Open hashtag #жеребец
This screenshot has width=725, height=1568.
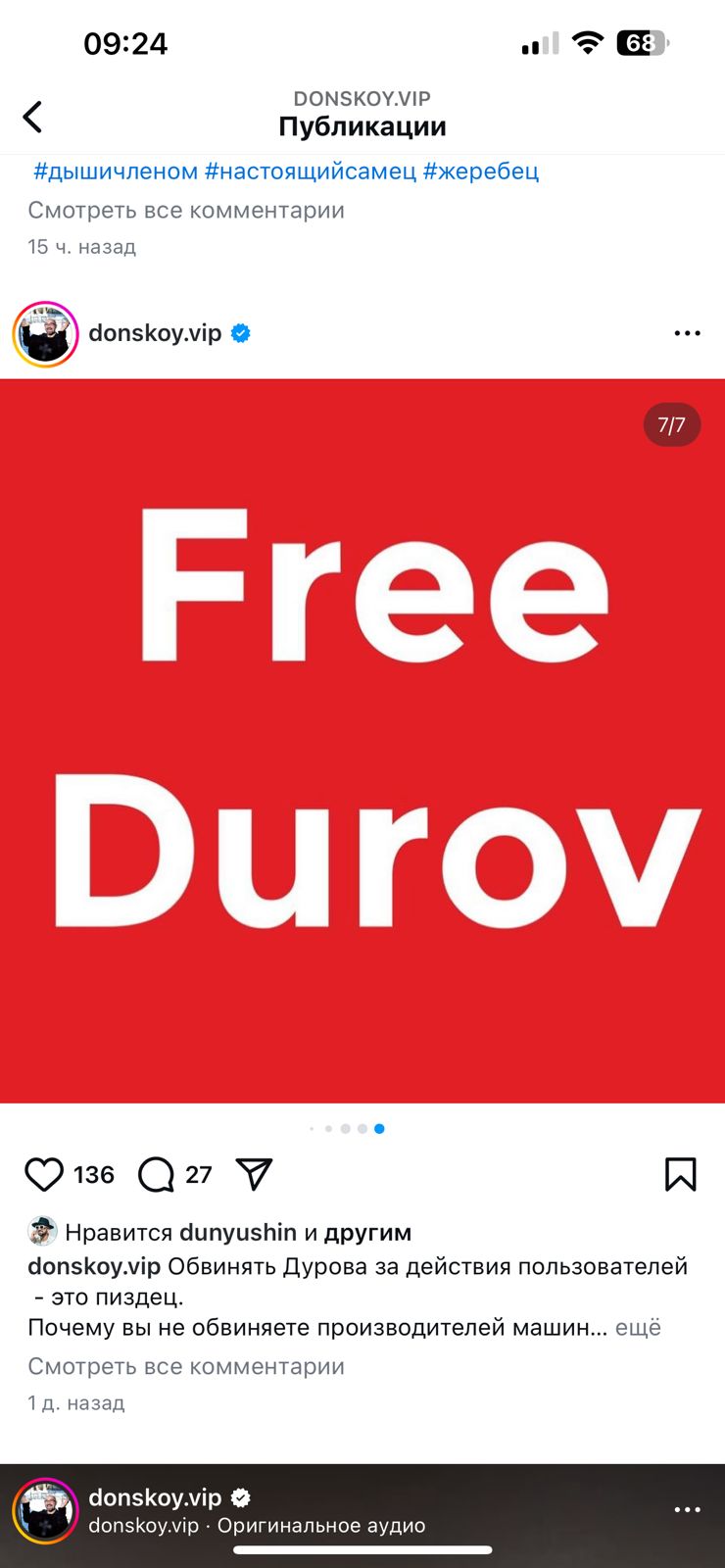pyautogui.click(x=480, y=171)
